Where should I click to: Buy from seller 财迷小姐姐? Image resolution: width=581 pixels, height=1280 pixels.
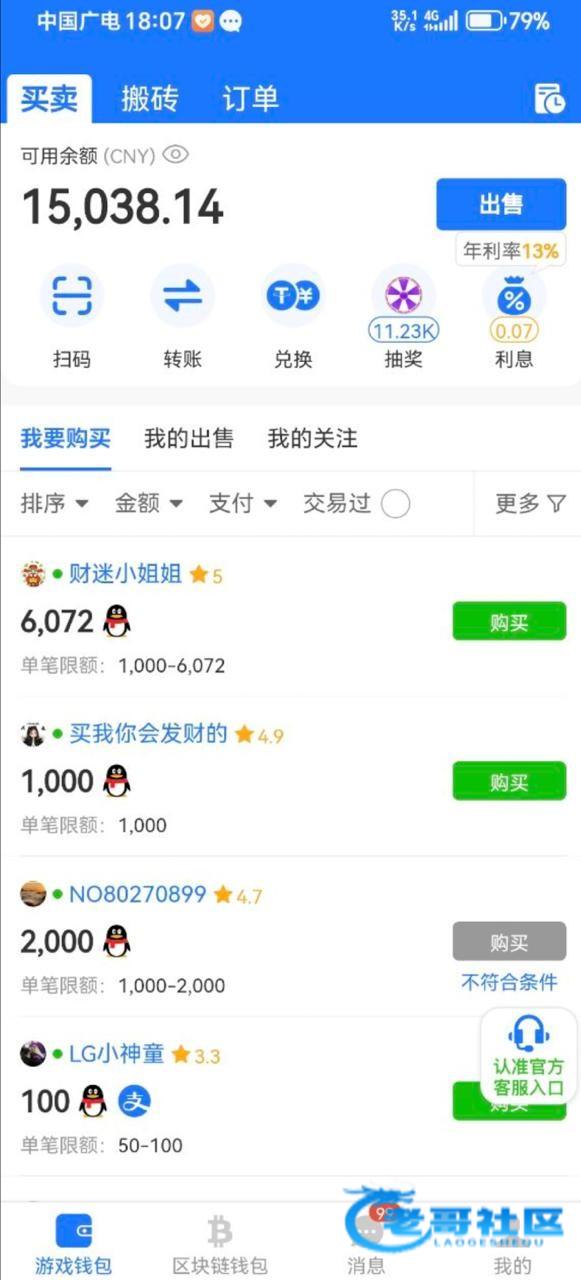click(509, 621)
